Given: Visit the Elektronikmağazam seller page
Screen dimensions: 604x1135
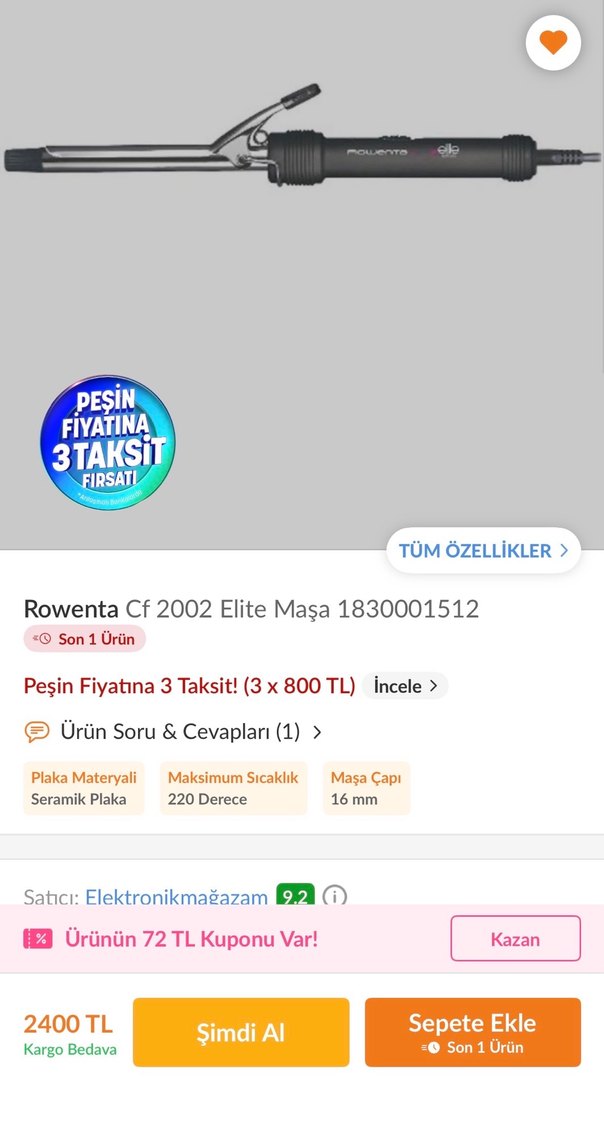Looking at the screenshot, I should click(176, 896).
